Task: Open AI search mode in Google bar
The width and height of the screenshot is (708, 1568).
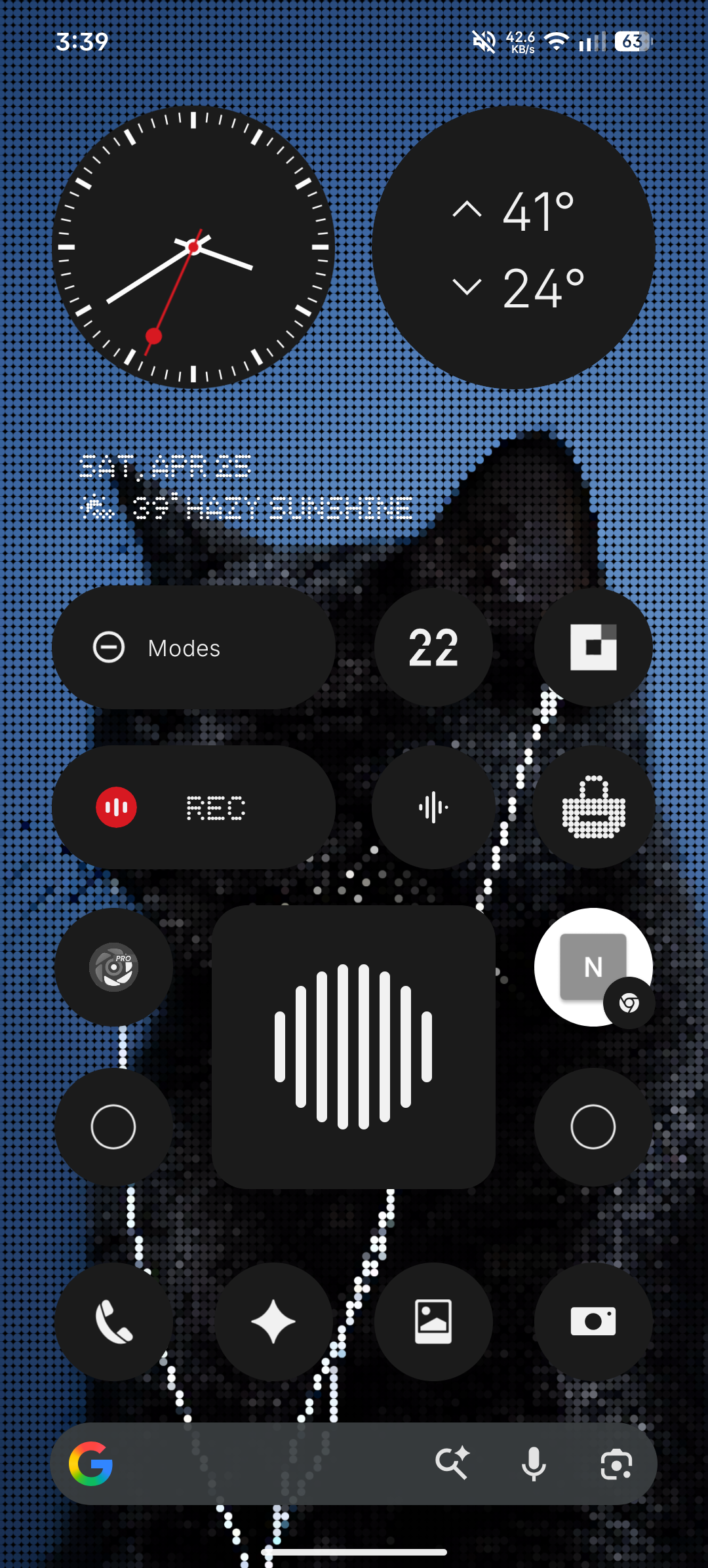Action: (x=452, y=1463)
